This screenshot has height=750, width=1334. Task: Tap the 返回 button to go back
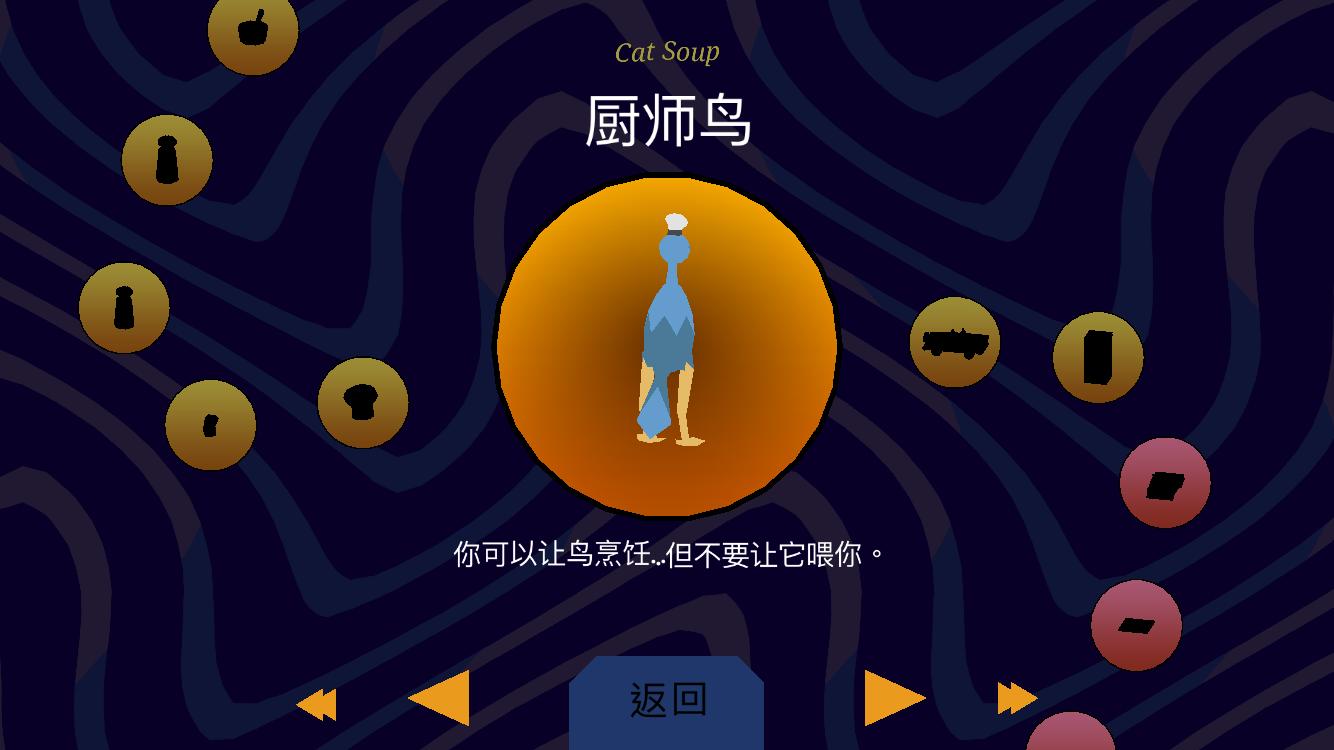pos(667,700)
